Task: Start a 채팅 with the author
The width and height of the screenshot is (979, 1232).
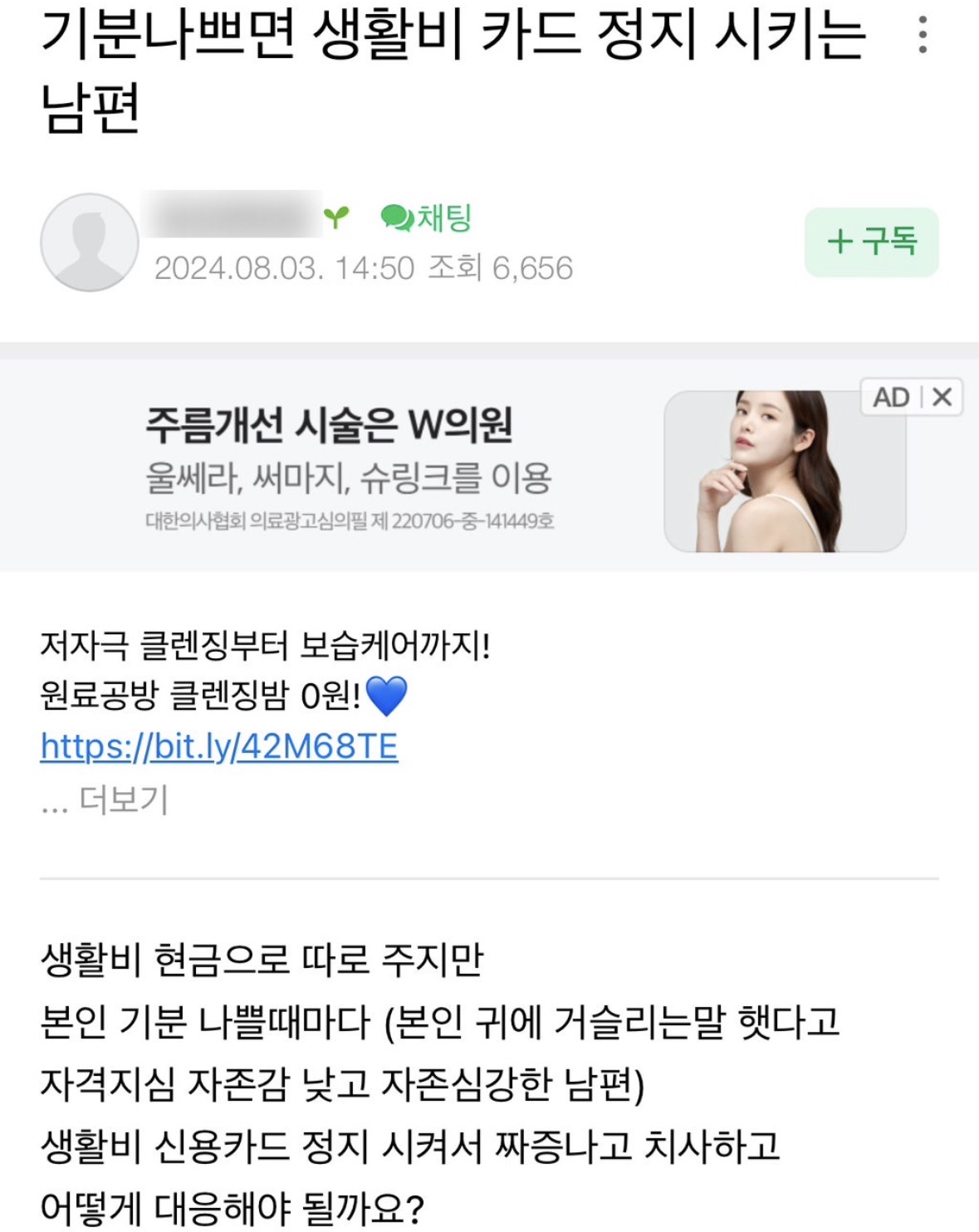Action: coord(427,218)
